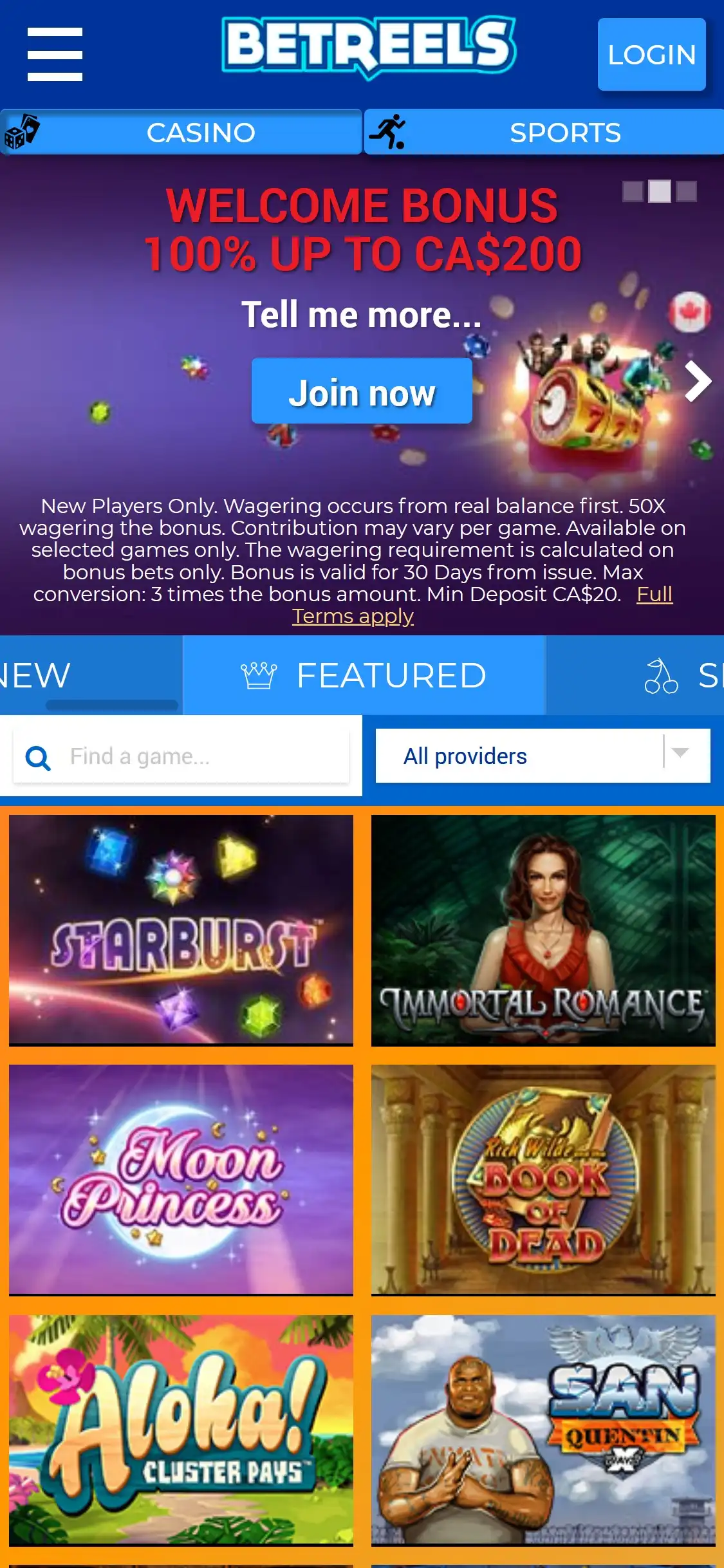Switch to the Sports section

(544, 133)
